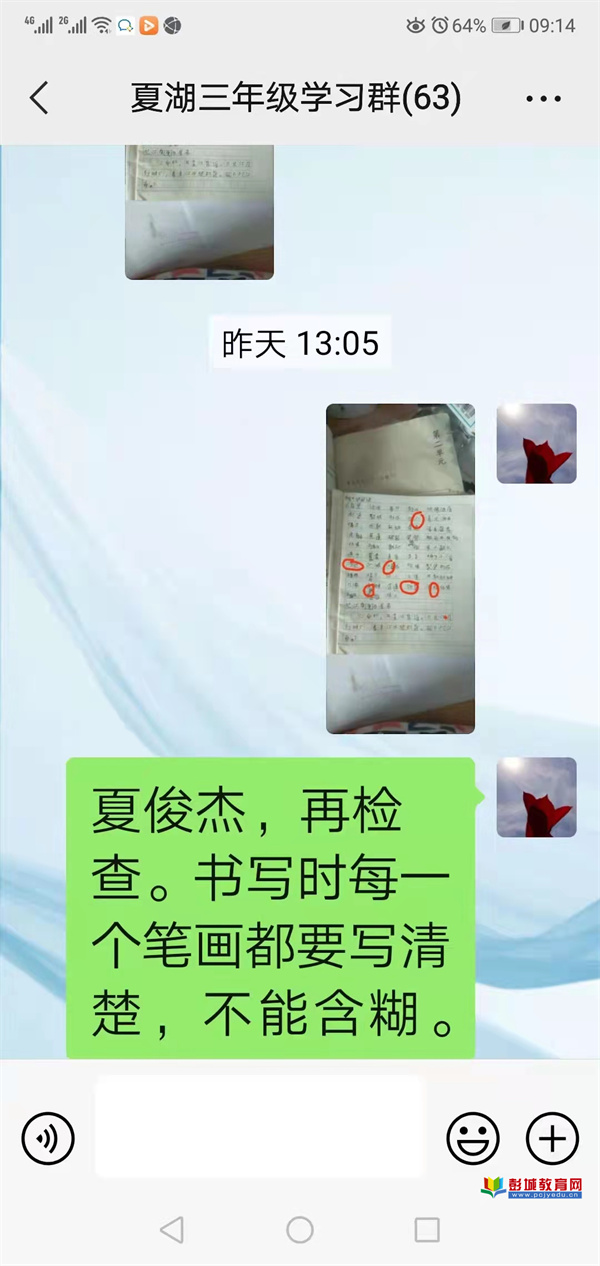Open the emoji picker
The image size is (600, 1266).
(472, 1138)
